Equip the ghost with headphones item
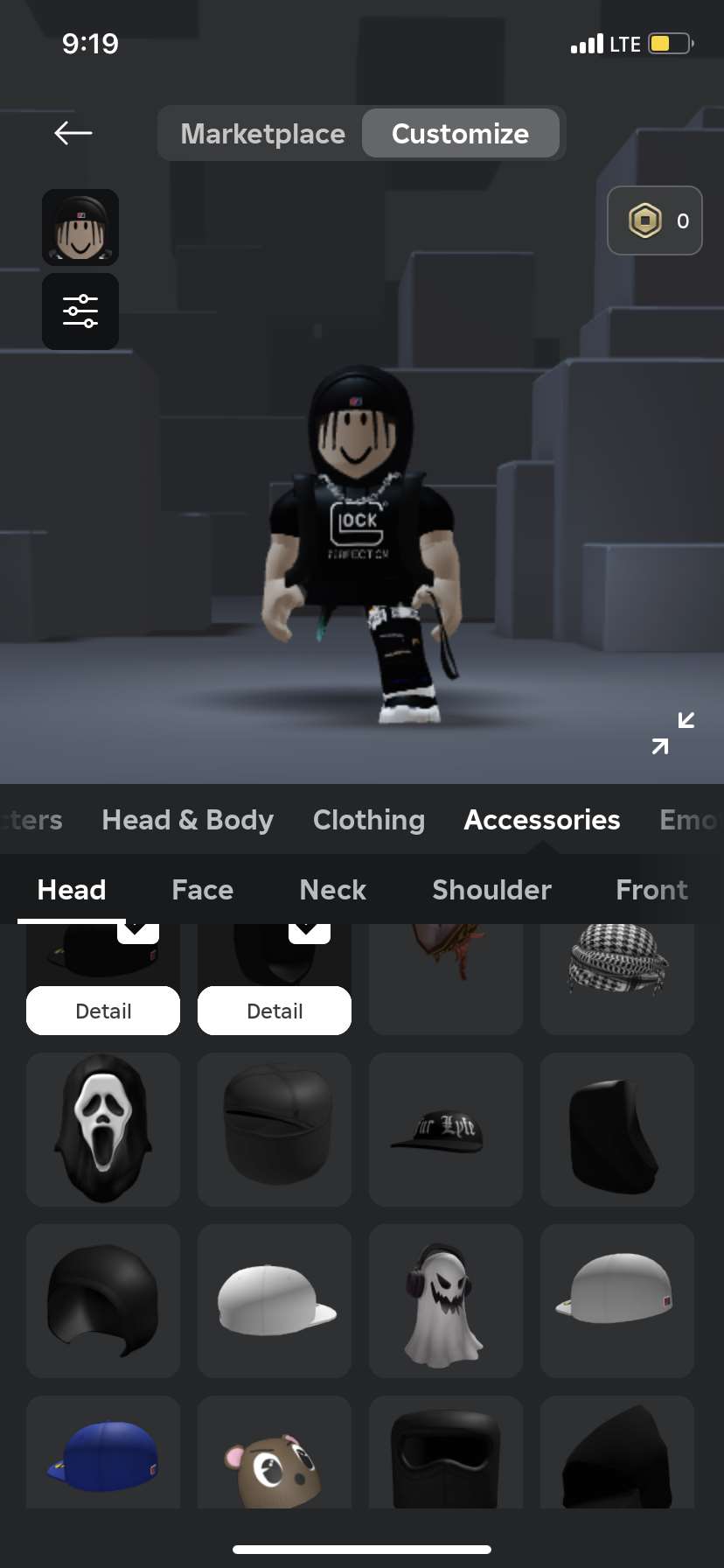Image resolution: width=724 pixels, height=1568 pixels. click(446, 1301)
